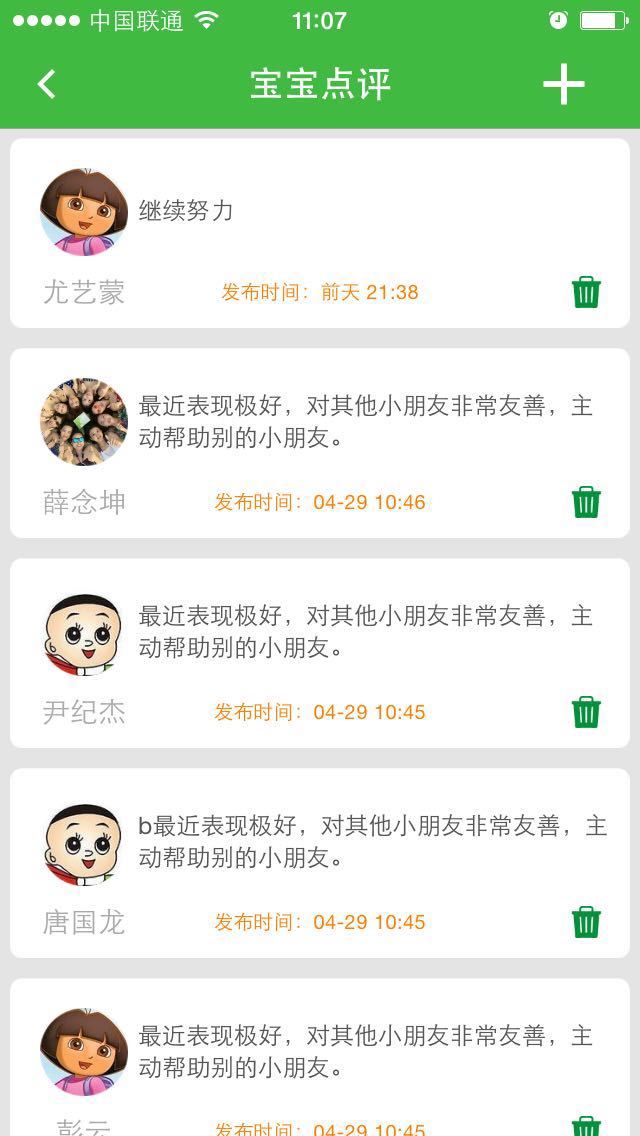
Task: Open 尤艺蒙's review card
Action: [320, 233]
